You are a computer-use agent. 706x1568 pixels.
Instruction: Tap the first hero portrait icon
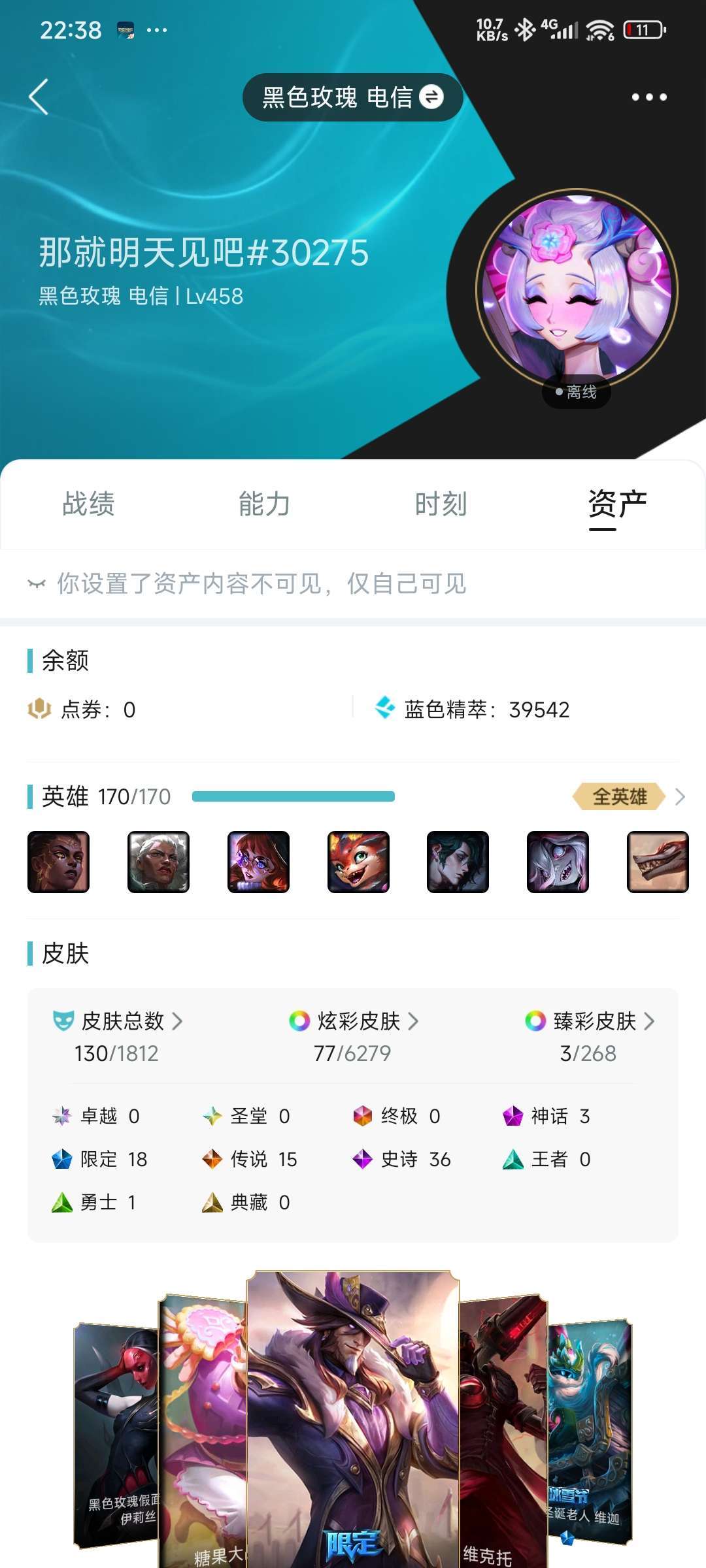click(x=58, y=862)
